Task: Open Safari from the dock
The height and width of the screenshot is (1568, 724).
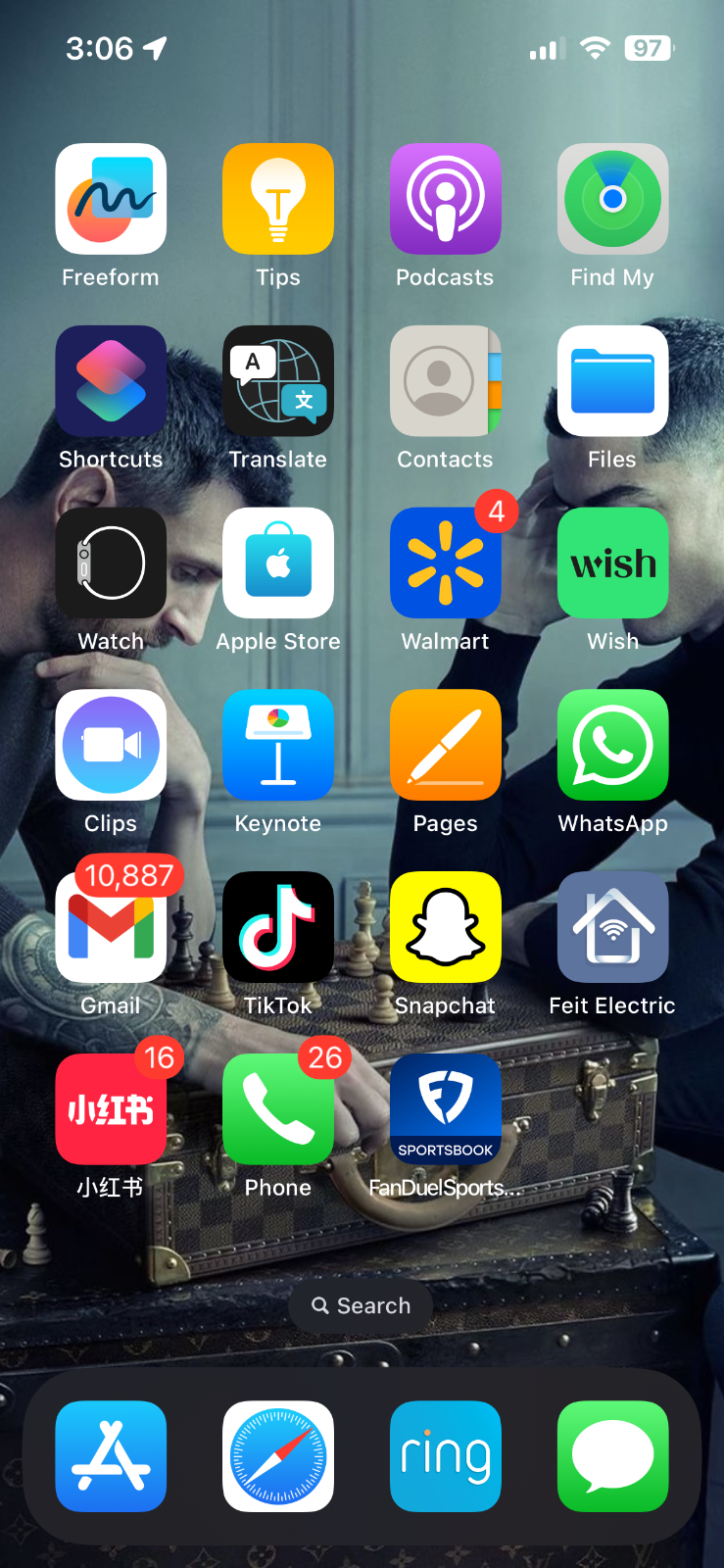Action: pyautogui.click(x=278, y=1456)
